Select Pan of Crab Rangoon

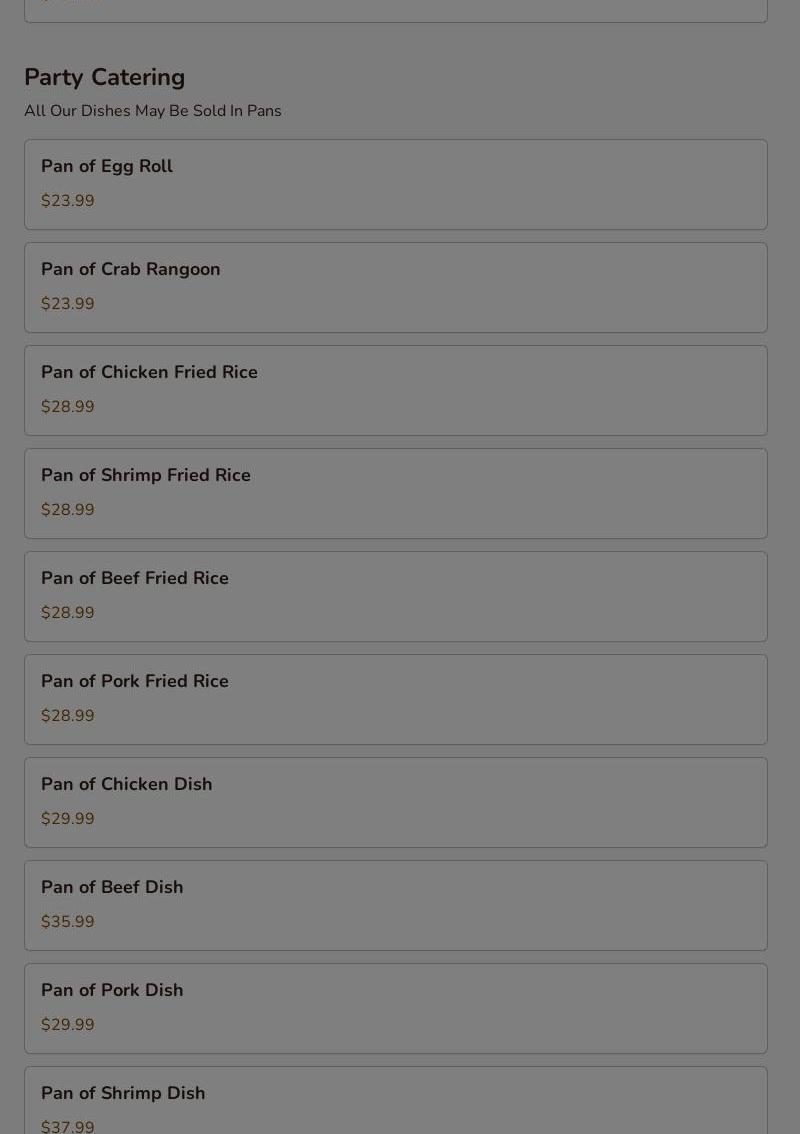pos(395,287)
